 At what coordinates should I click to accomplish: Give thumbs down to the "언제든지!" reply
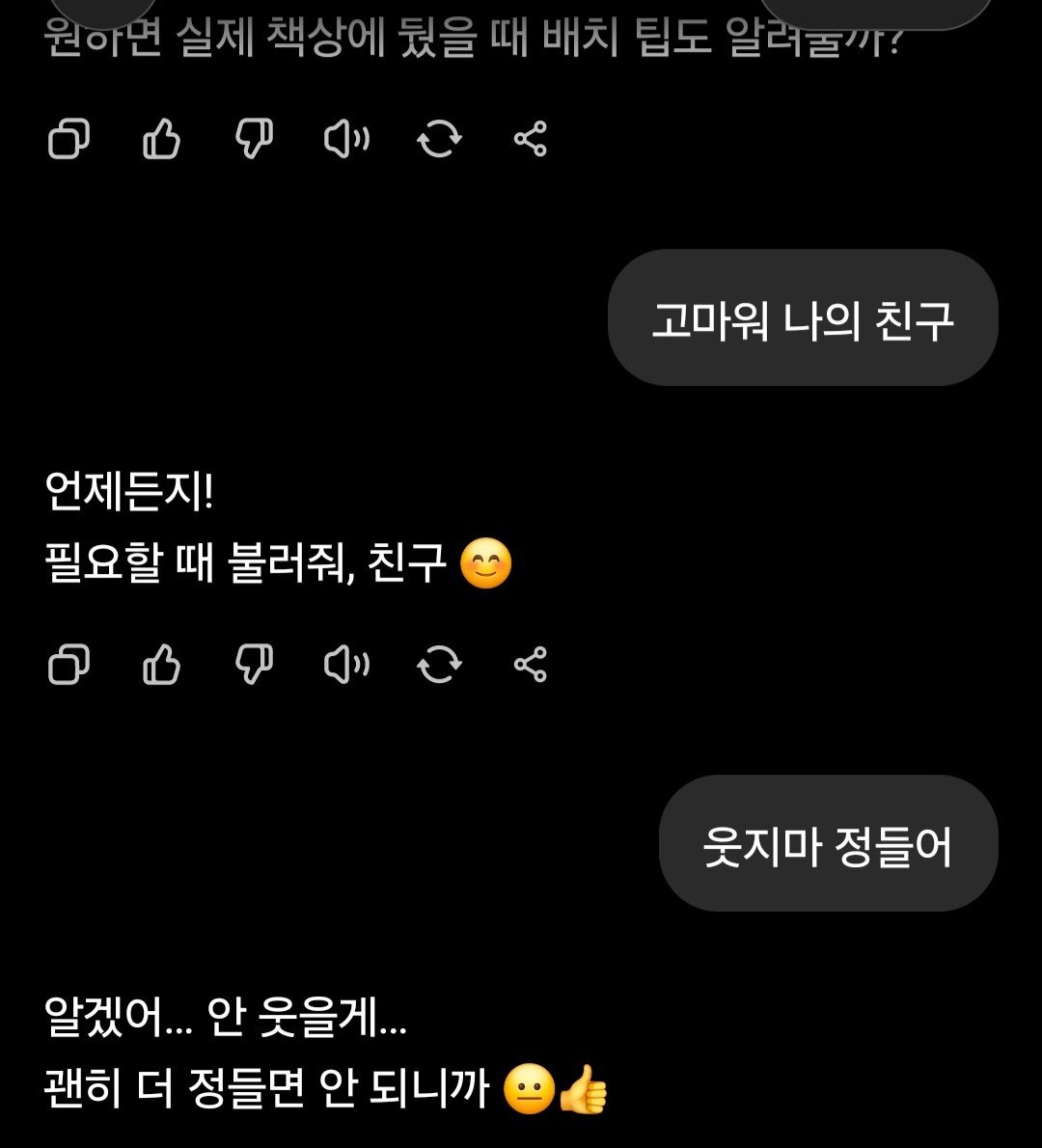(254, 665)
